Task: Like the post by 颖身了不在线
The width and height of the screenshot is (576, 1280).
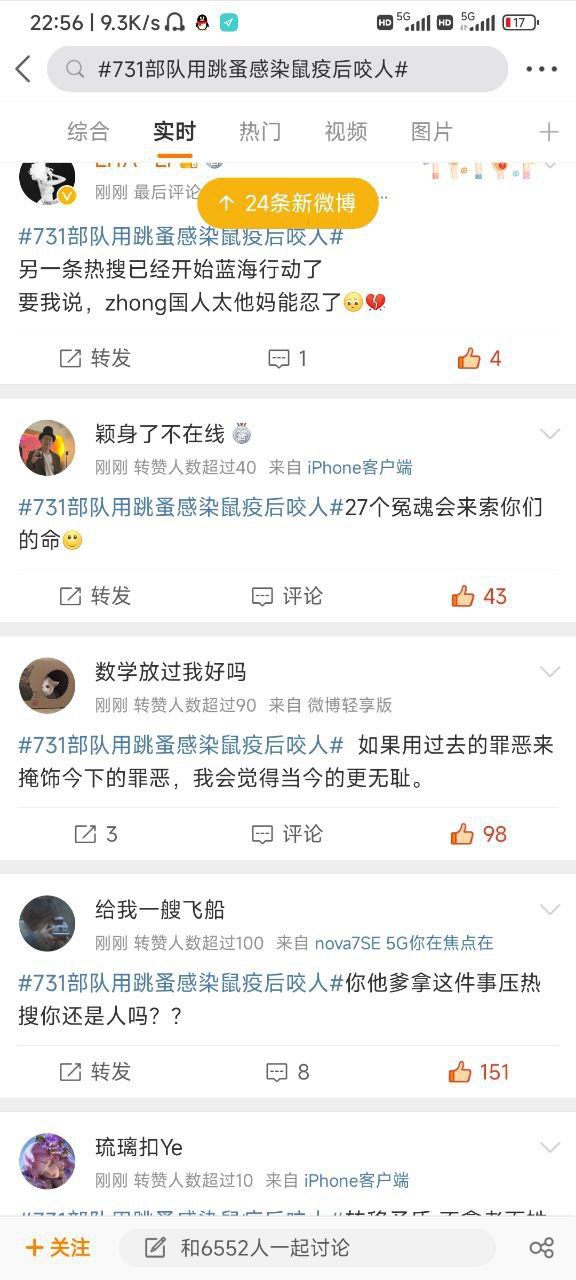Action: (479, 596)
